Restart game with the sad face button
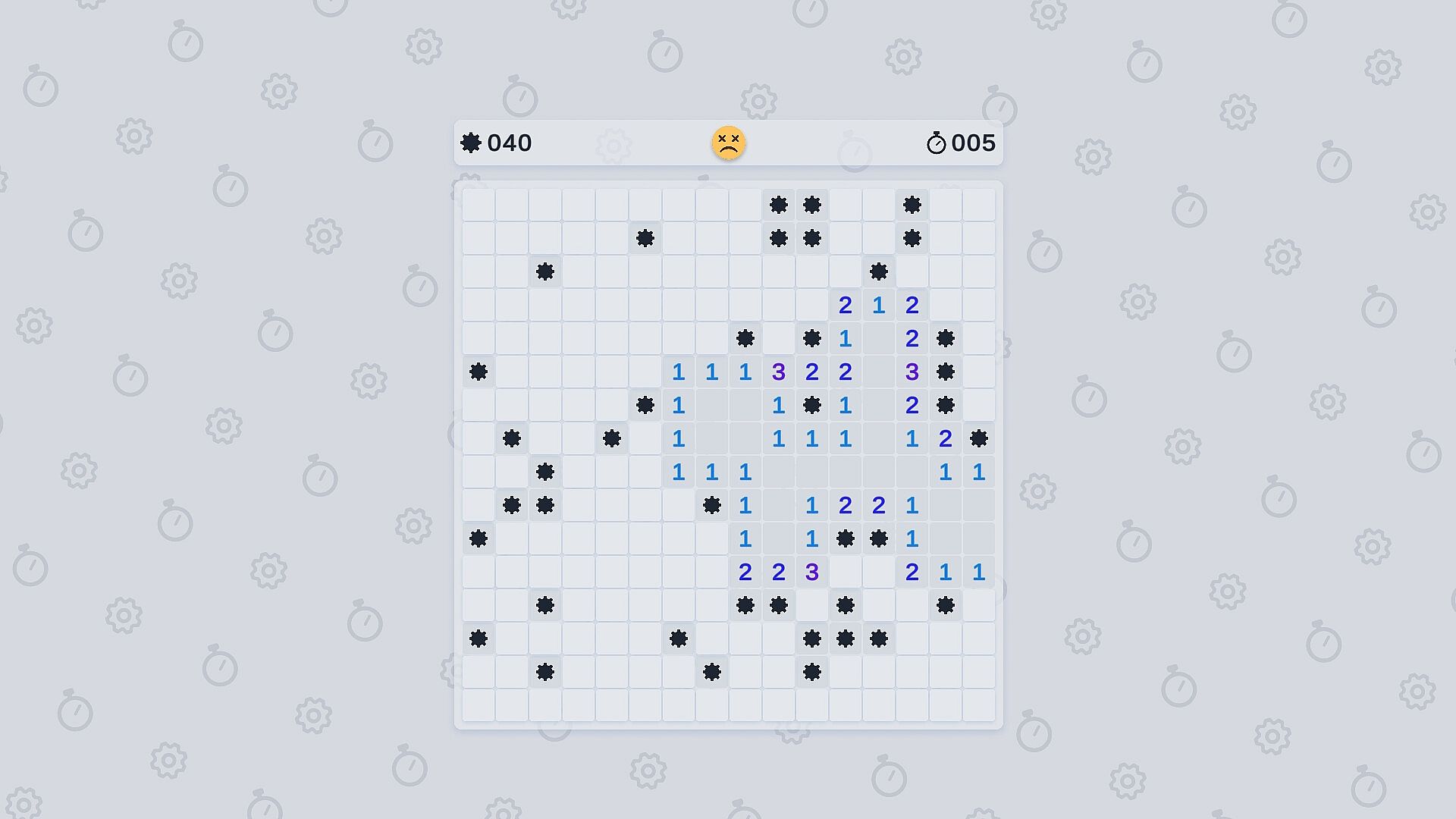This screenshot has width=1456, height=819. coord(728,143)
